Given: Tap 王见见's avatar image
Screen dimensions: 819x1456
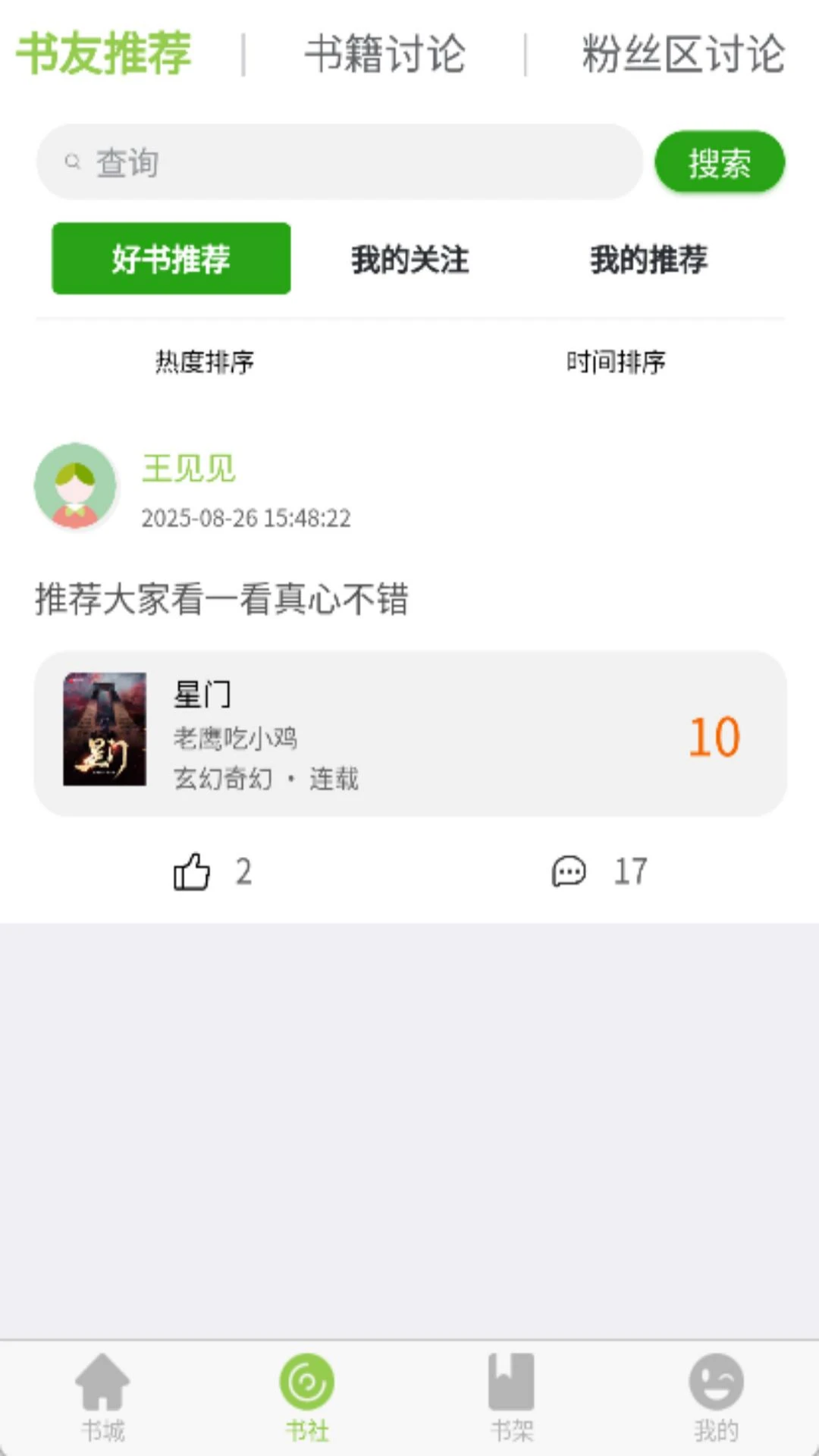Looking at the screenshot, I should tap(76, 486).
